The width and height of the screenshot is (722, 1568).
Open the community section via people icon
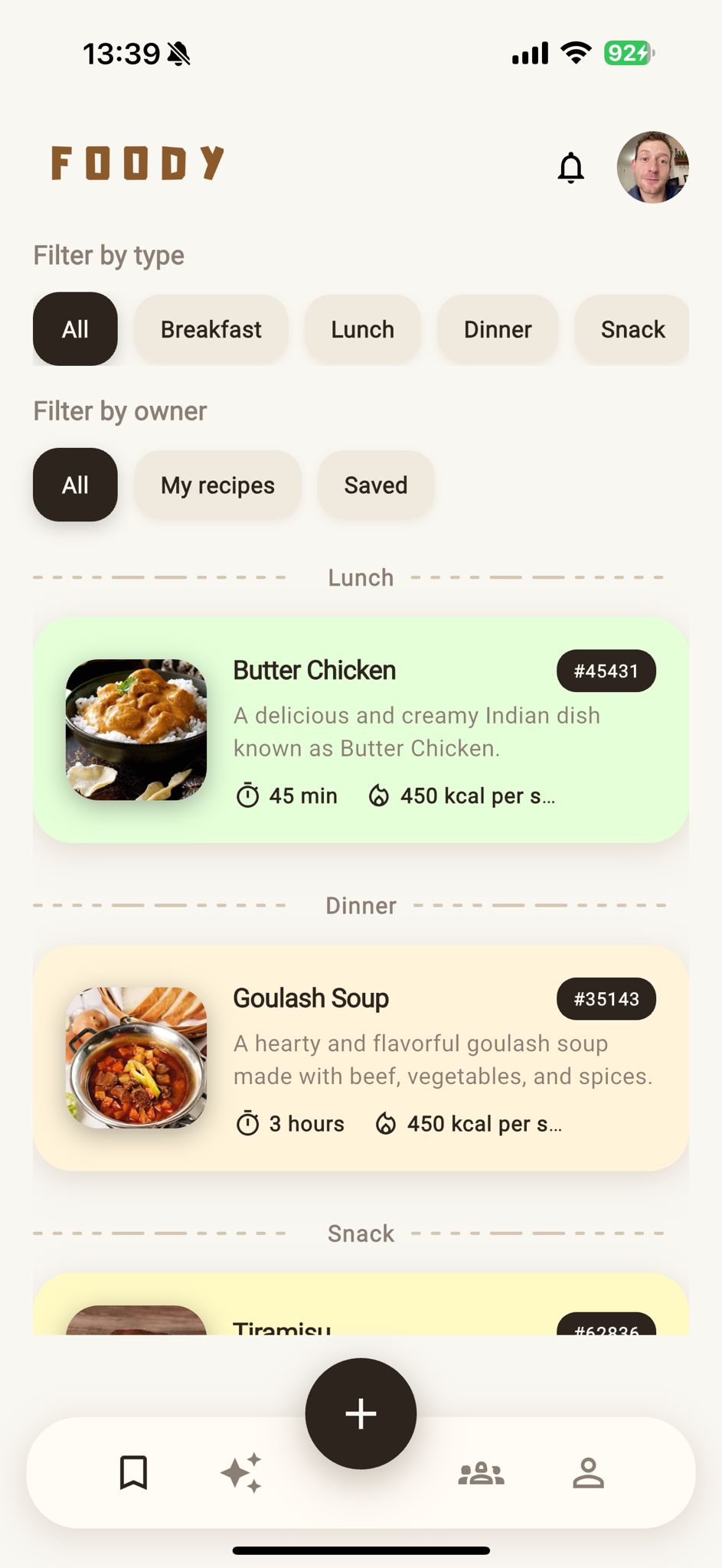(x=480, y=1473)
